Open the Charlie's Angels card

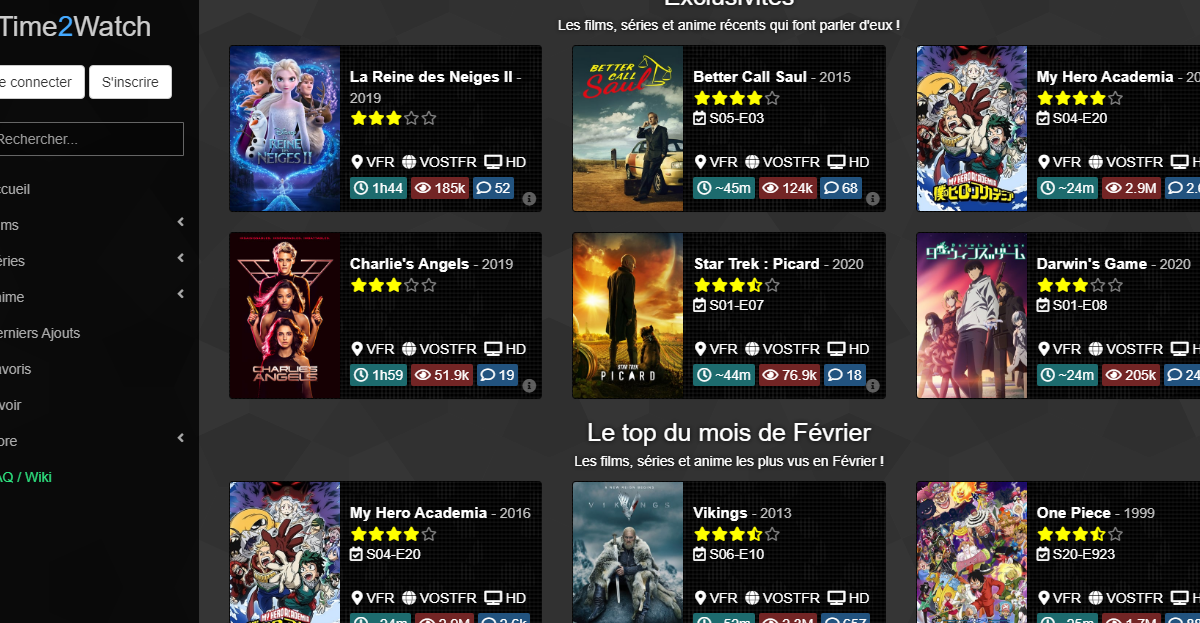[x=409, y=264]
